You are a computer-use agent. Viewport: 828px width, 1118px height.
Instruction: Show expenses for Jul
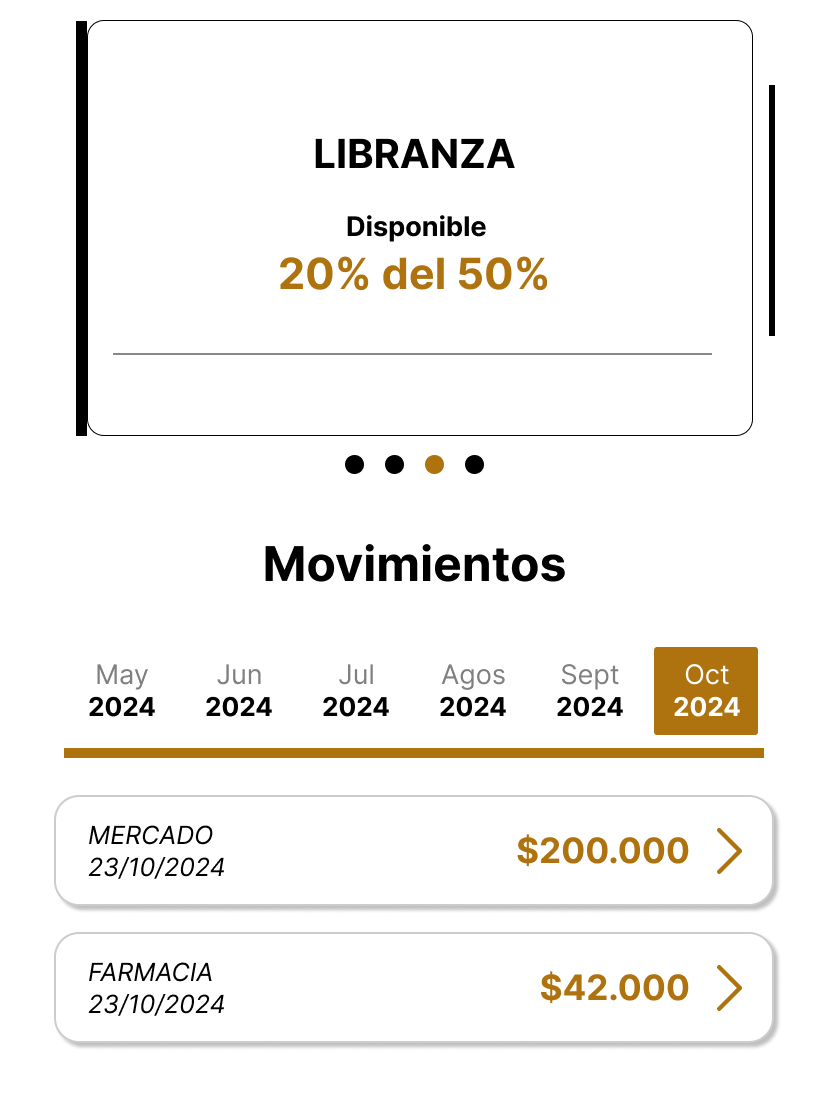(x=356, y=675)
